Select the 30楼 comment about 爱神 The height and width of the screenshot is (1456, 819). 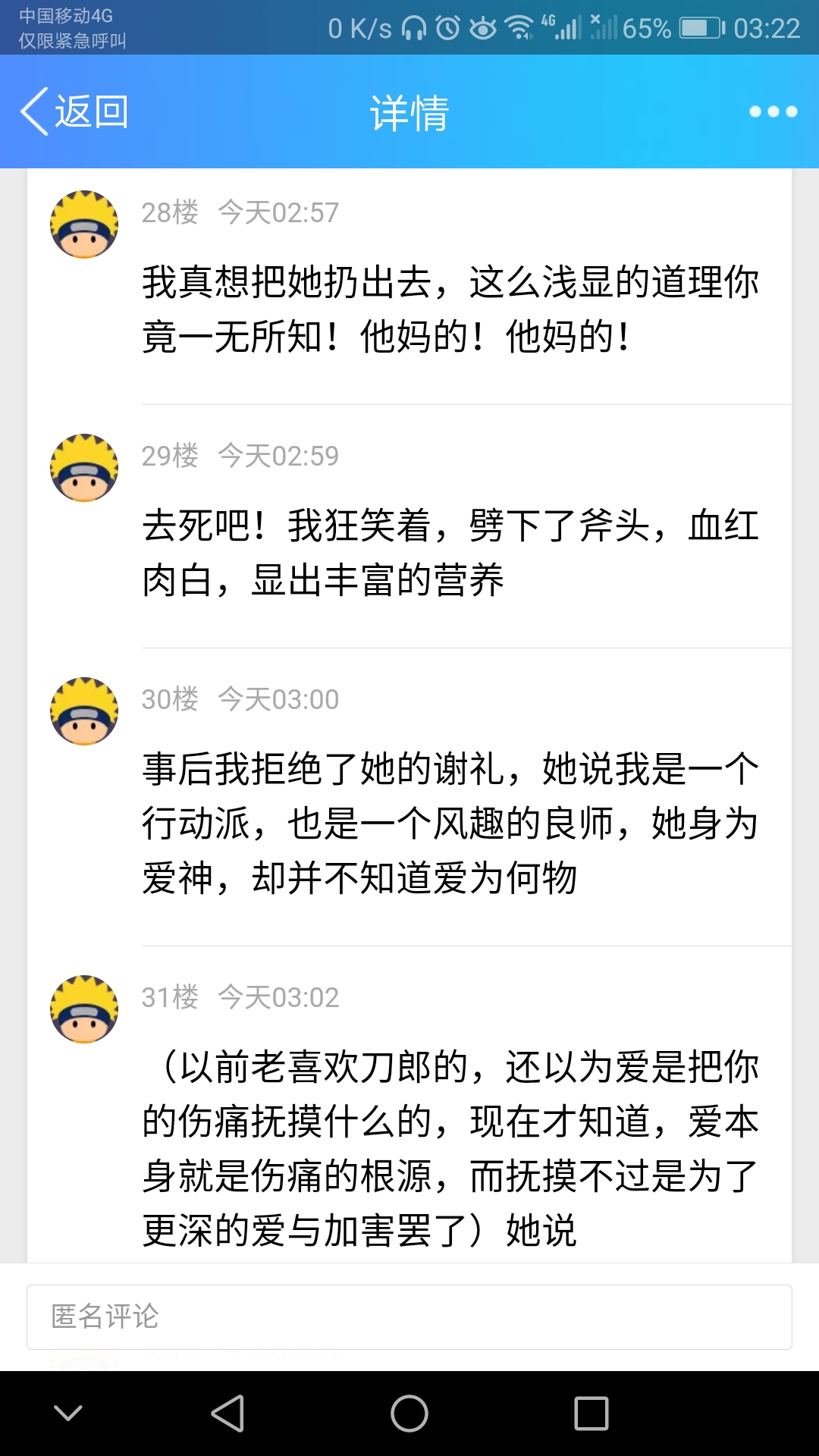450,824
